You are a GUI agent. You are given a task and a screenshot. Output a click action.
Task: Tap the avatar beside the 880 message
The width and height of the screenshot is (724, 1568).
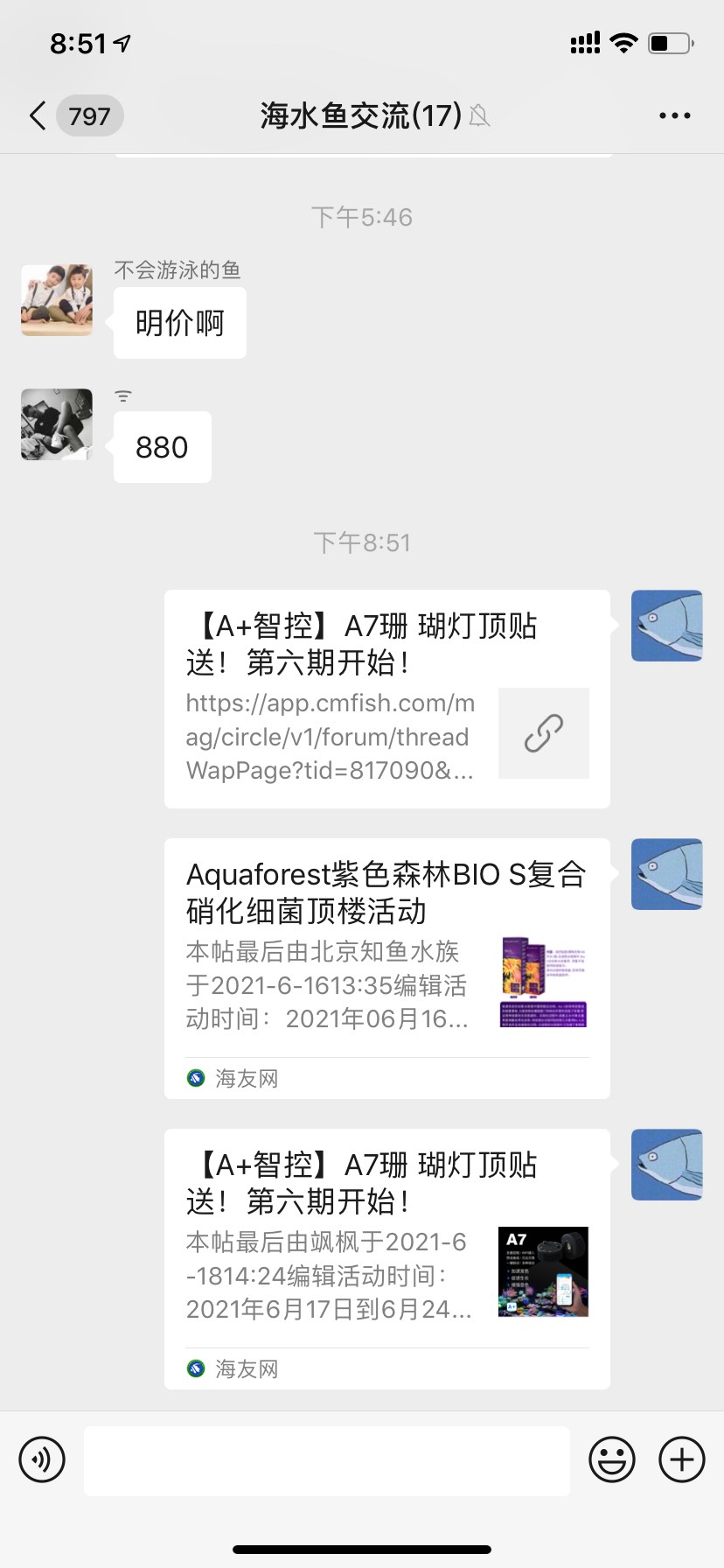click(x=57, y=424)
